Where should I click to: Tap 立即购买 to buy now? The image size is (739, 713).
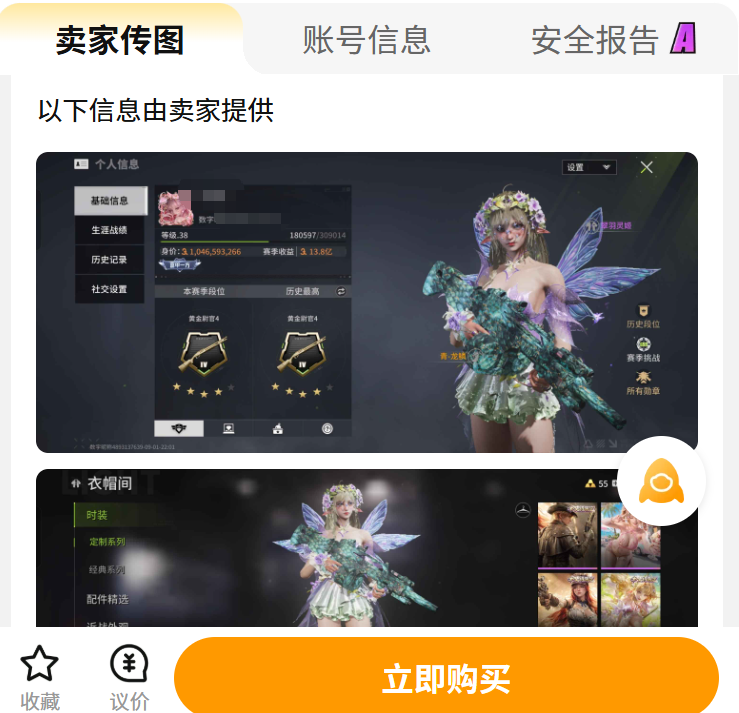(446, 677)
